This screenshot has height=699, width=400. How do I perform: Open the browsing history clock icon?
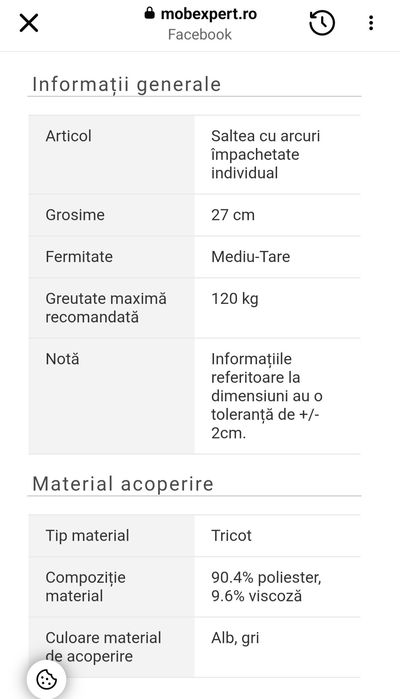point(322,23)
